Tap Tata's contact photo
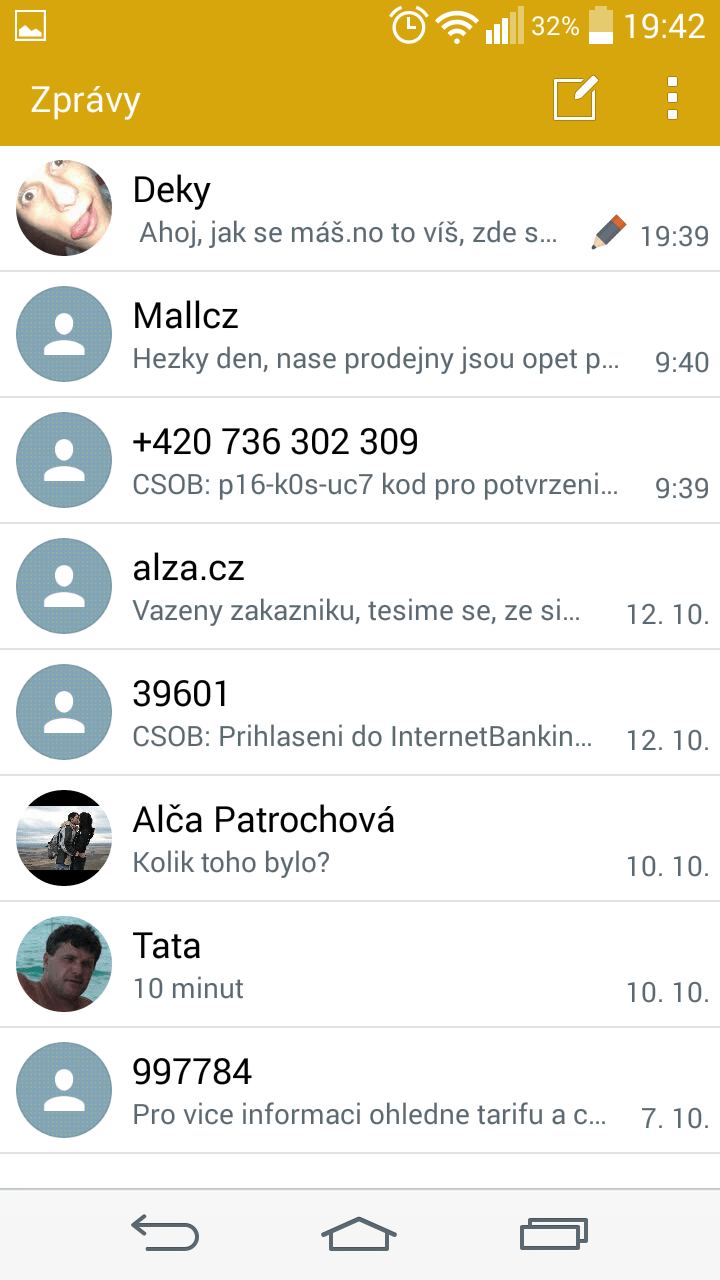 coord(64,964)
